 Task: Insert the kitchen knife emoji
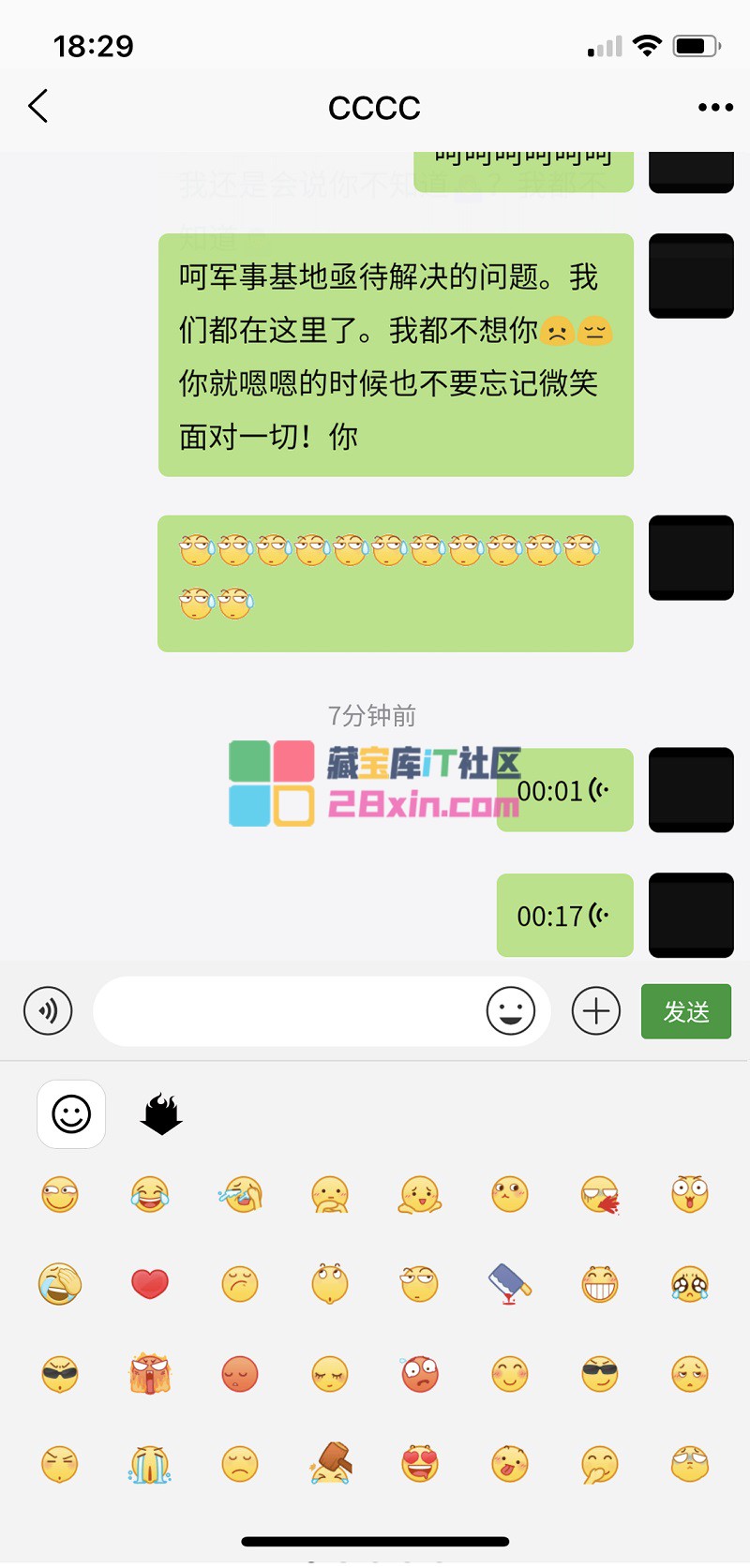pyautogui.click(x=510, y=1284)
